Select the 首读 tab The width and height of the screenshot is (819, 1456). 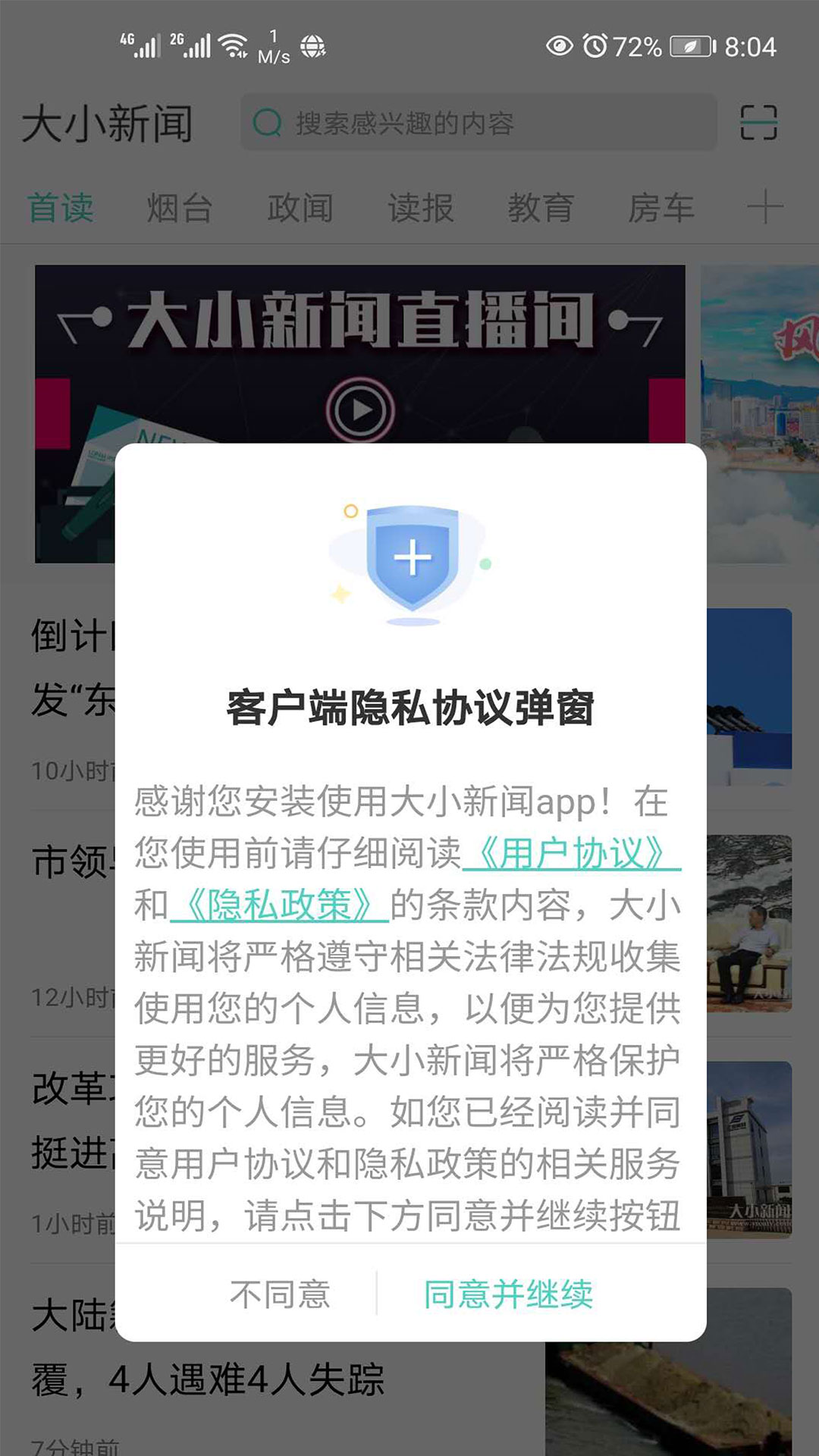click(60, 208)
